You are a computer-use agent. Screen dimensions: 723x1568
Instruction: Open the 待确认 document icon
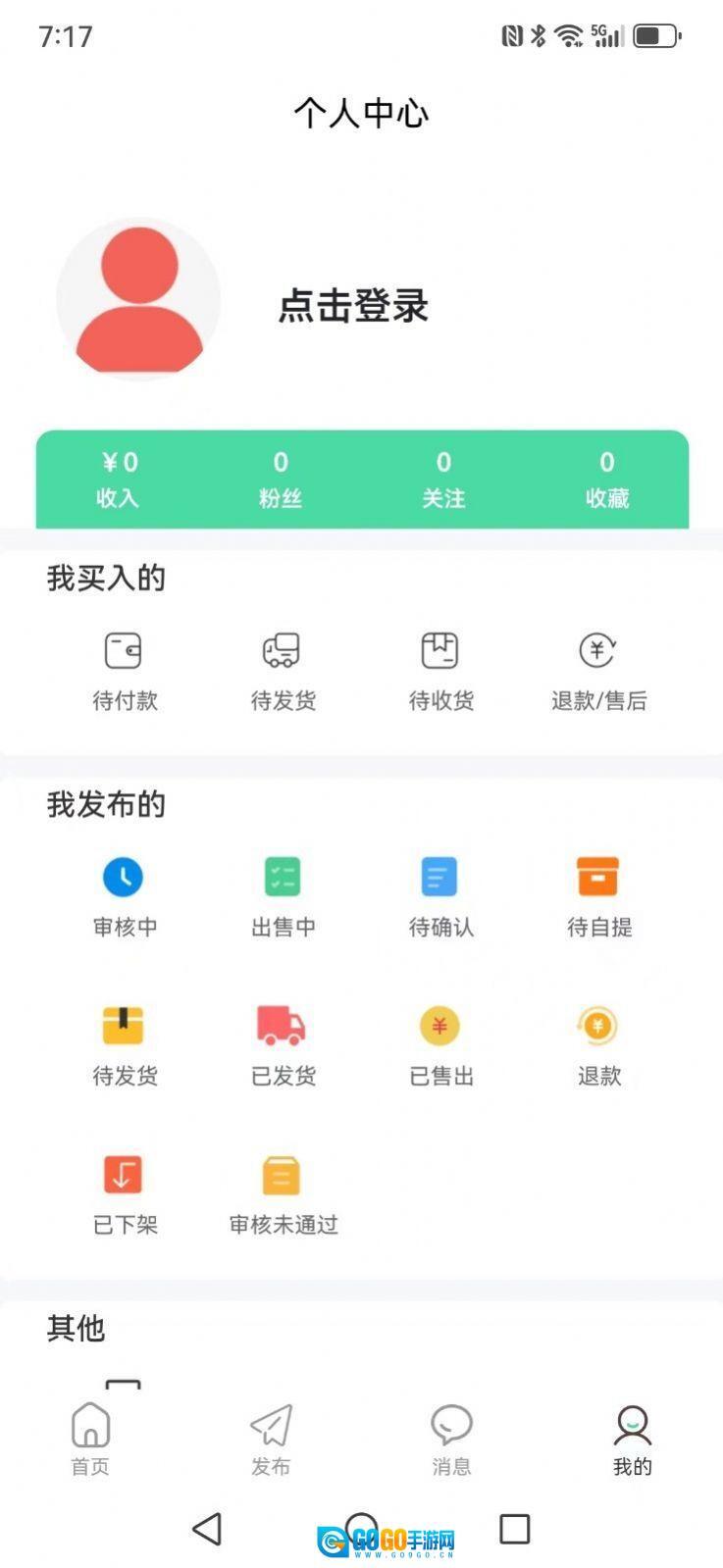click(x=441, y=877)
